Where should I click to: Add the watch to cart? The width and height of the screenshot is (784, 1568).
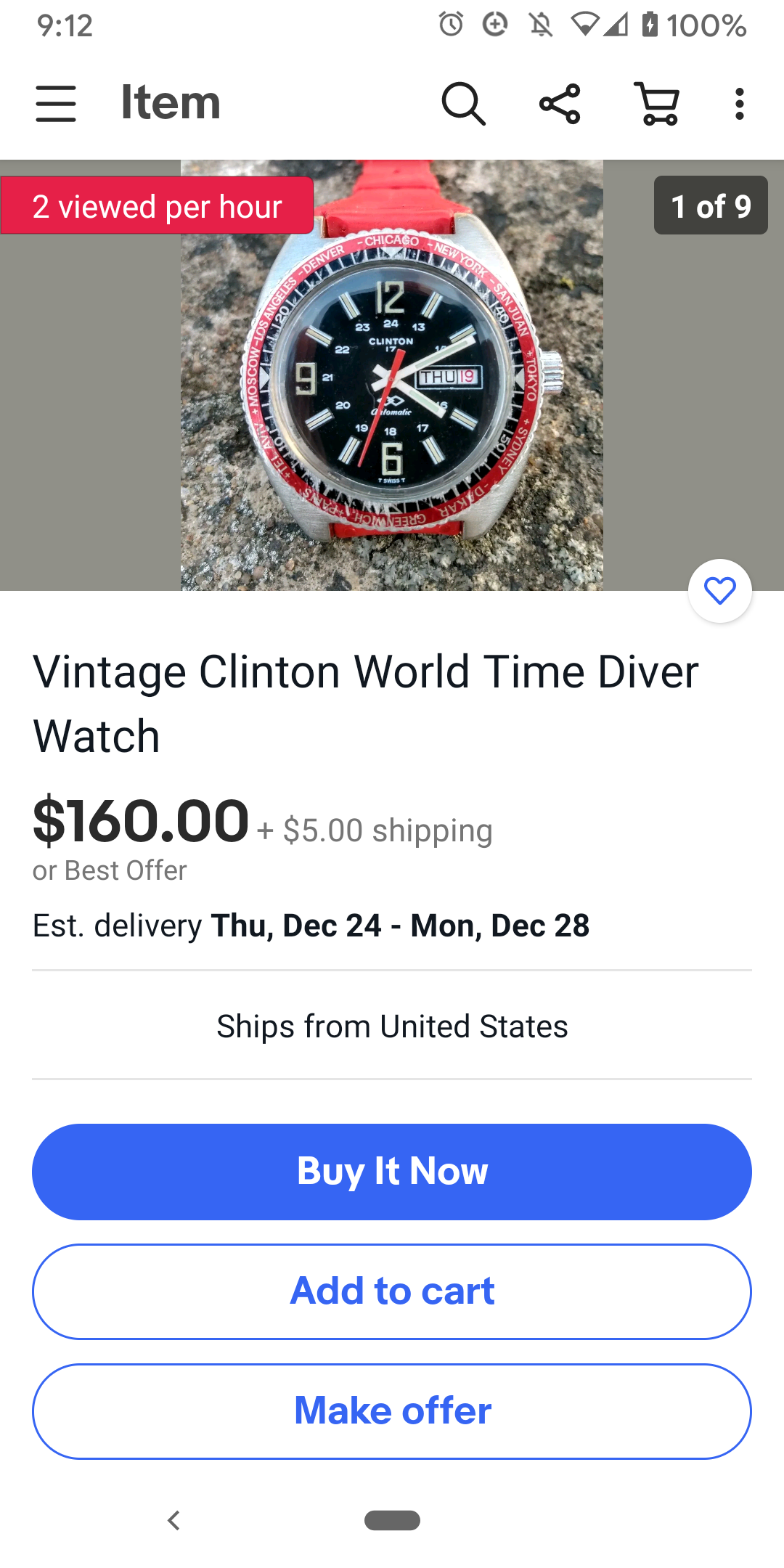pyautogui.click(x=392, y=1291)
